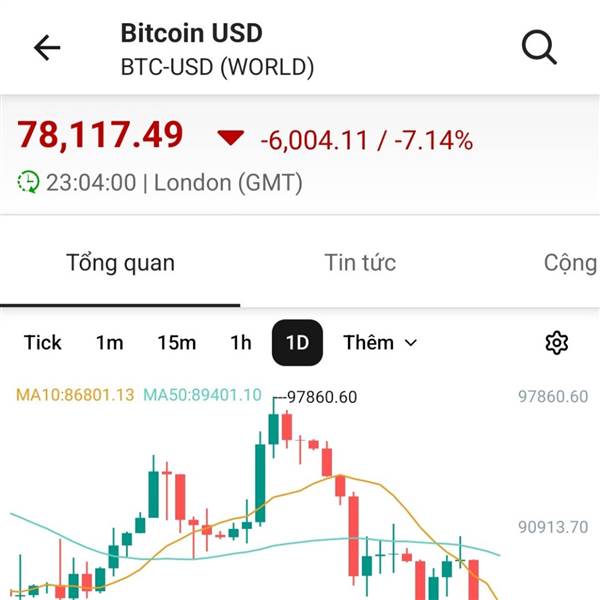Go back using the arrow icon

[x=47, y=48]
